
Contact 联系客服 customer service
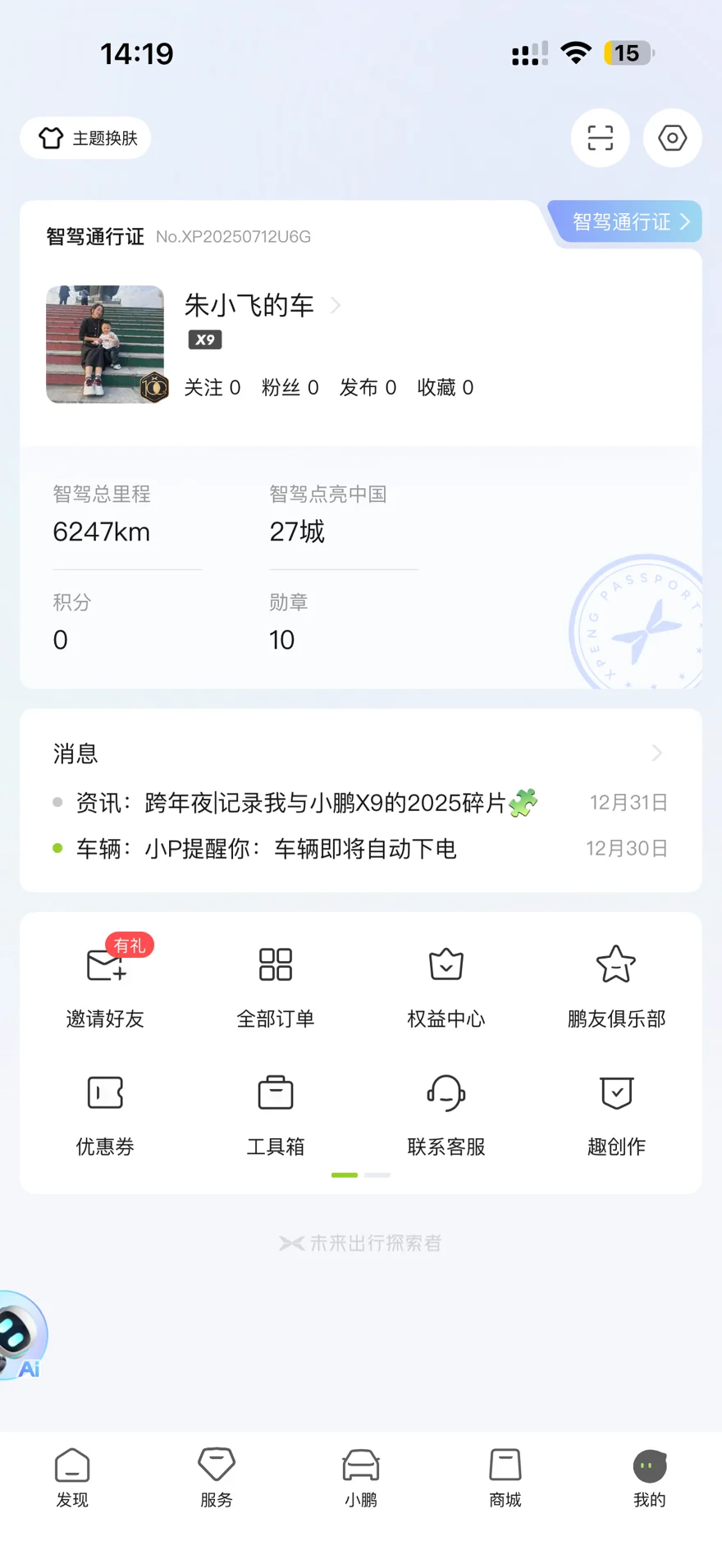tap(446, 1111)
